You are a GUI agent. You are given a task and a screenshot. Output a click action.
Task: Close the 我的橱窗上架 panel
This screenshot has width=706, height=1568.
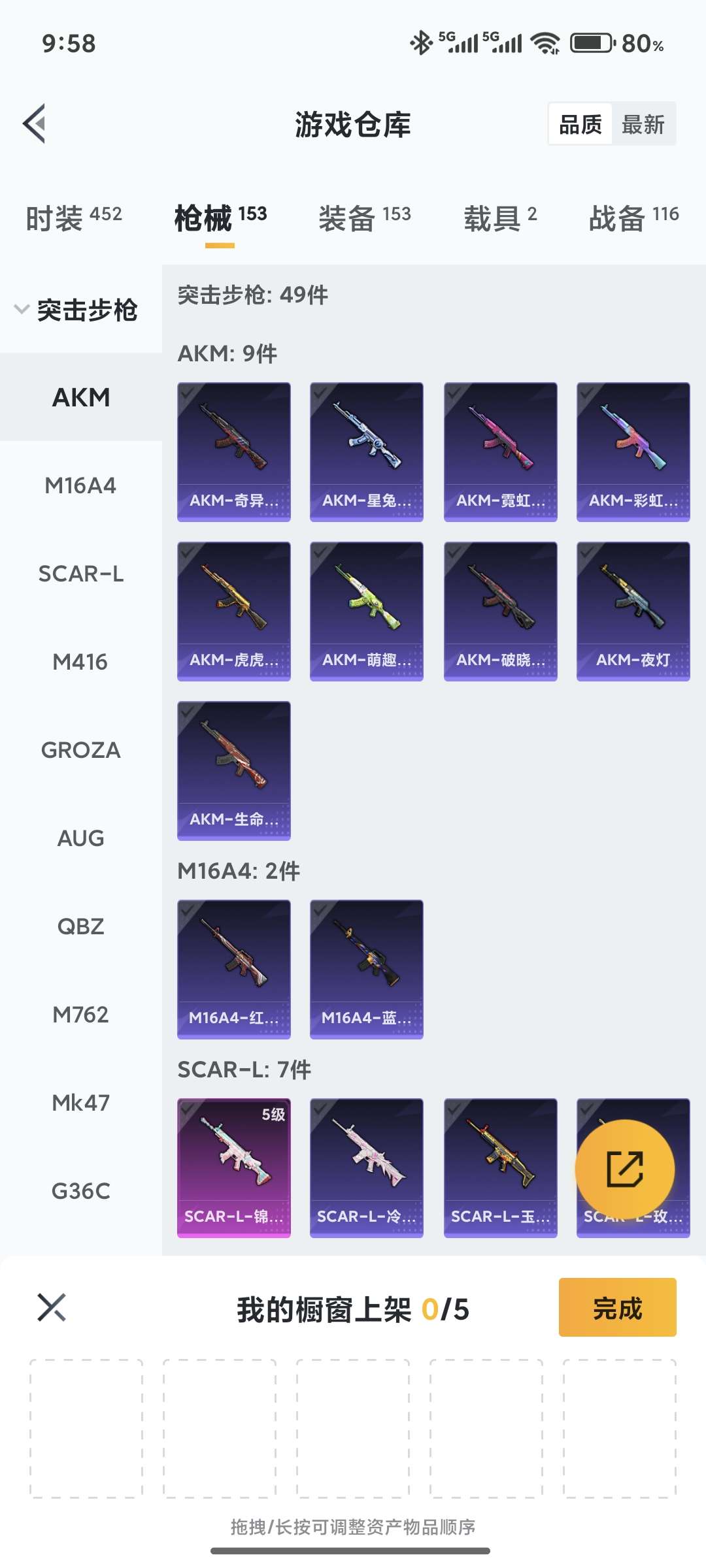(x=52, y=1307)
